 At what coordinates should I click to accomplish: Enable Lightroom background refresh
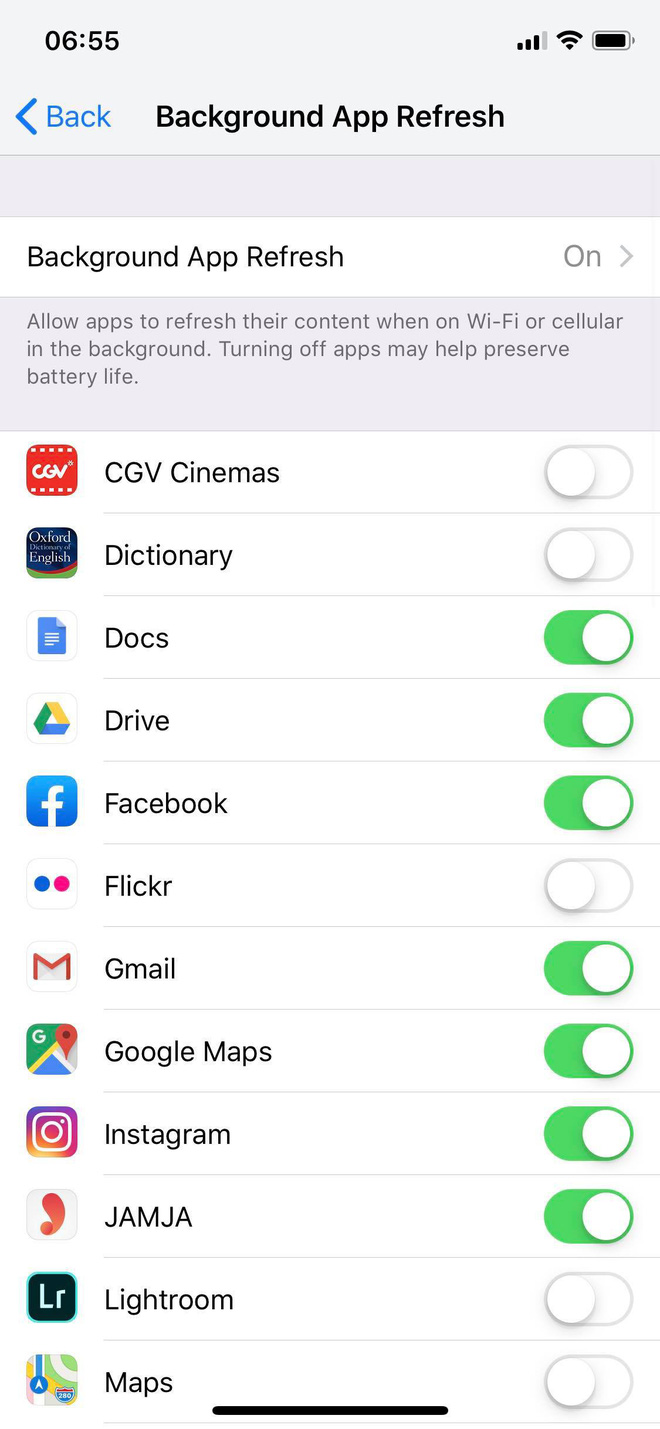coord(588,1300)
